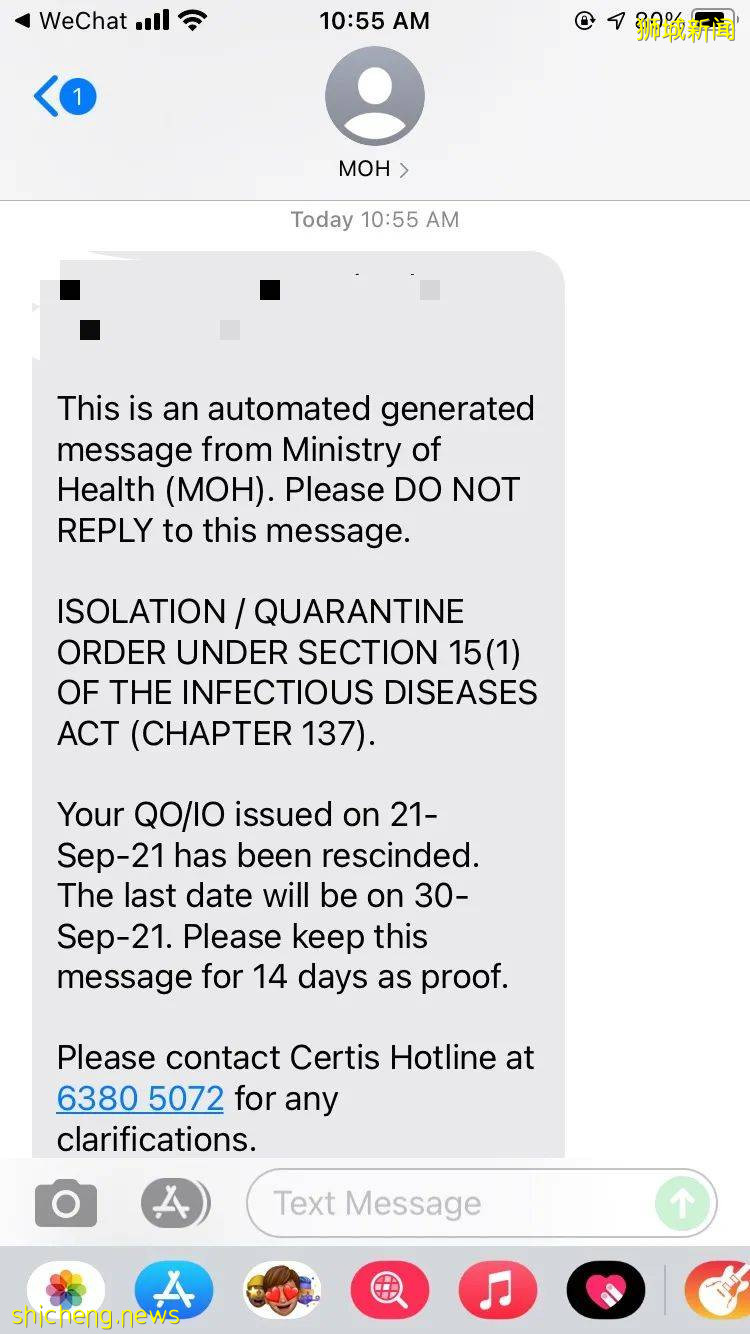This screenshot has height=1334, width=750.
Task: Send the message with the arrow button
Action: [683, 1203]
